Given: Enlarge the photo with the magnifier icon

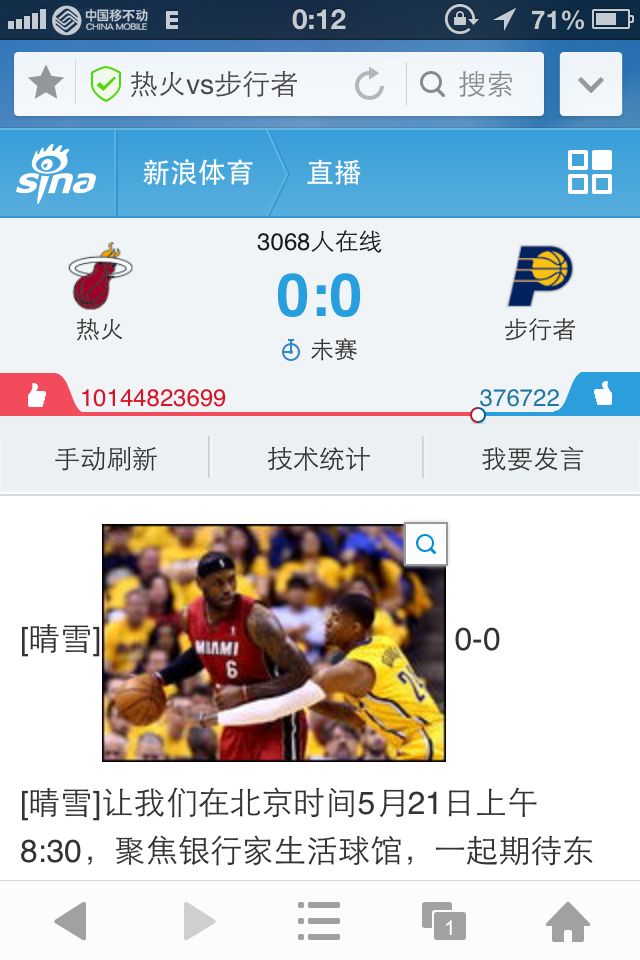Looking at the screenshot, I should click(426, 544).
